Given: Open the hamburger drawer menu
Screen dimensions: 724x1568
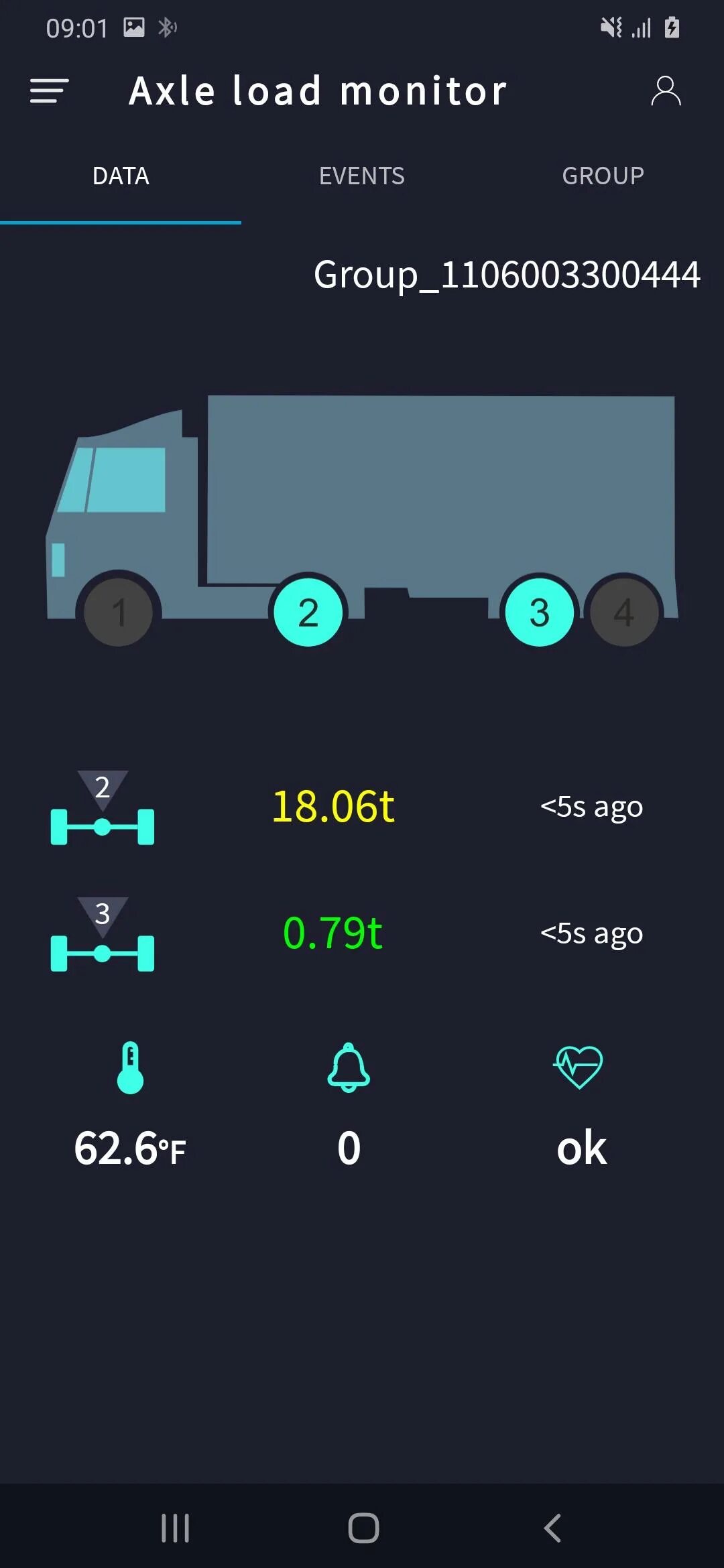Looking at the screenshot, I should pos(49,91).
